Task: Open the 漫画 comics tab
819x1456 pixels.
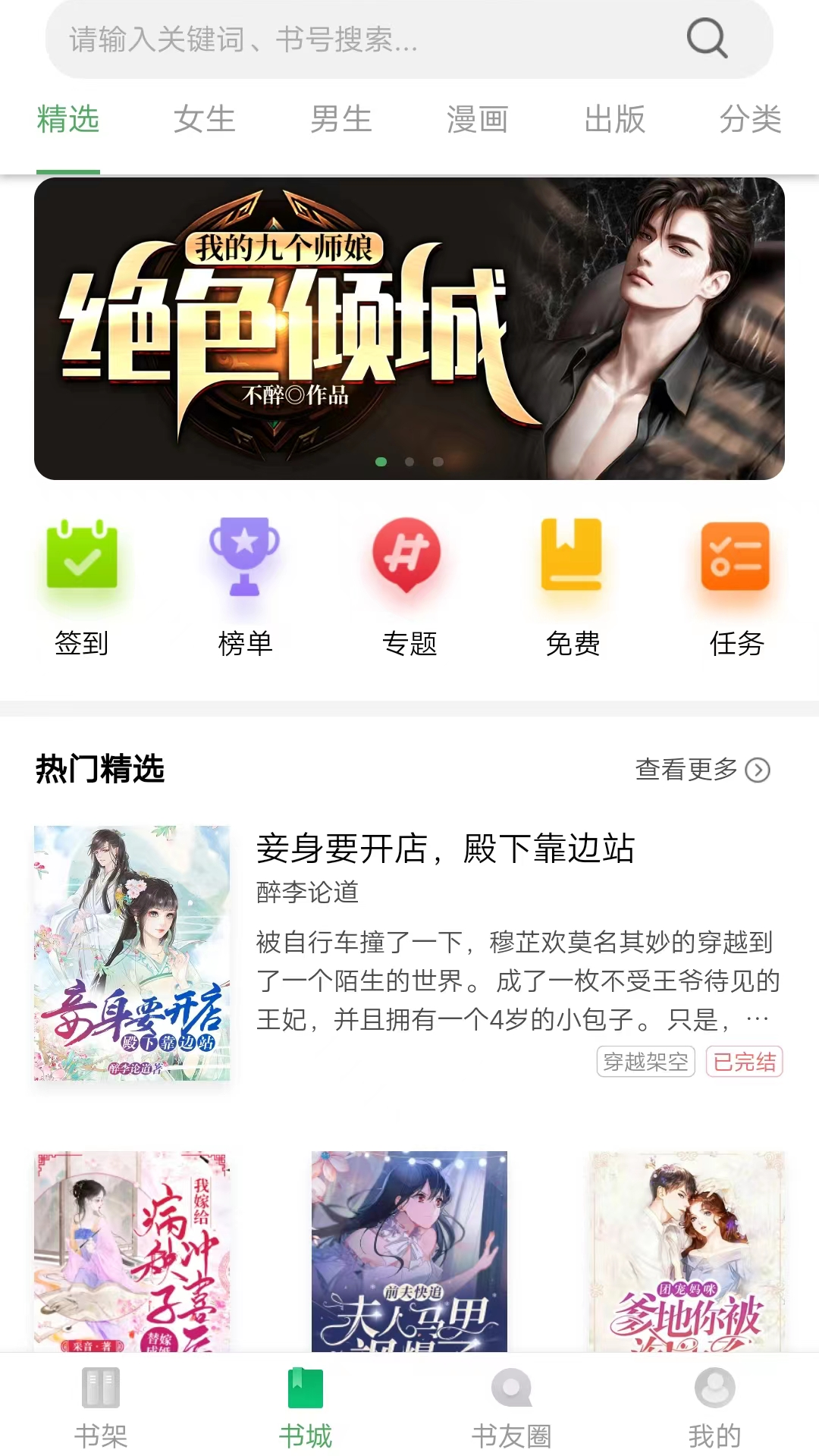Action: (x=477, y=119)
